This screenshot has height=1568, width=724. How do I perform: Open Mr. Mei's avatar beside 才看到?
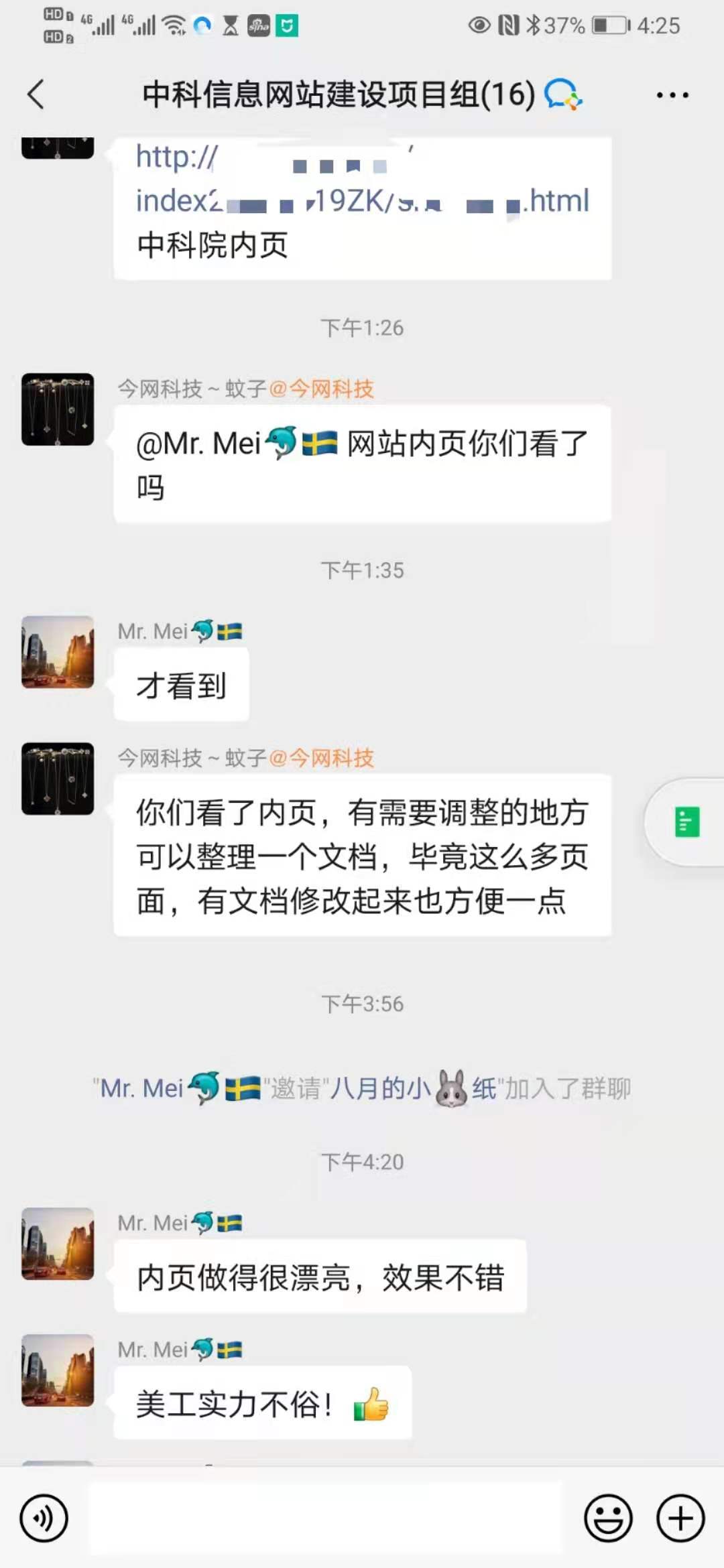coord(58,652)
